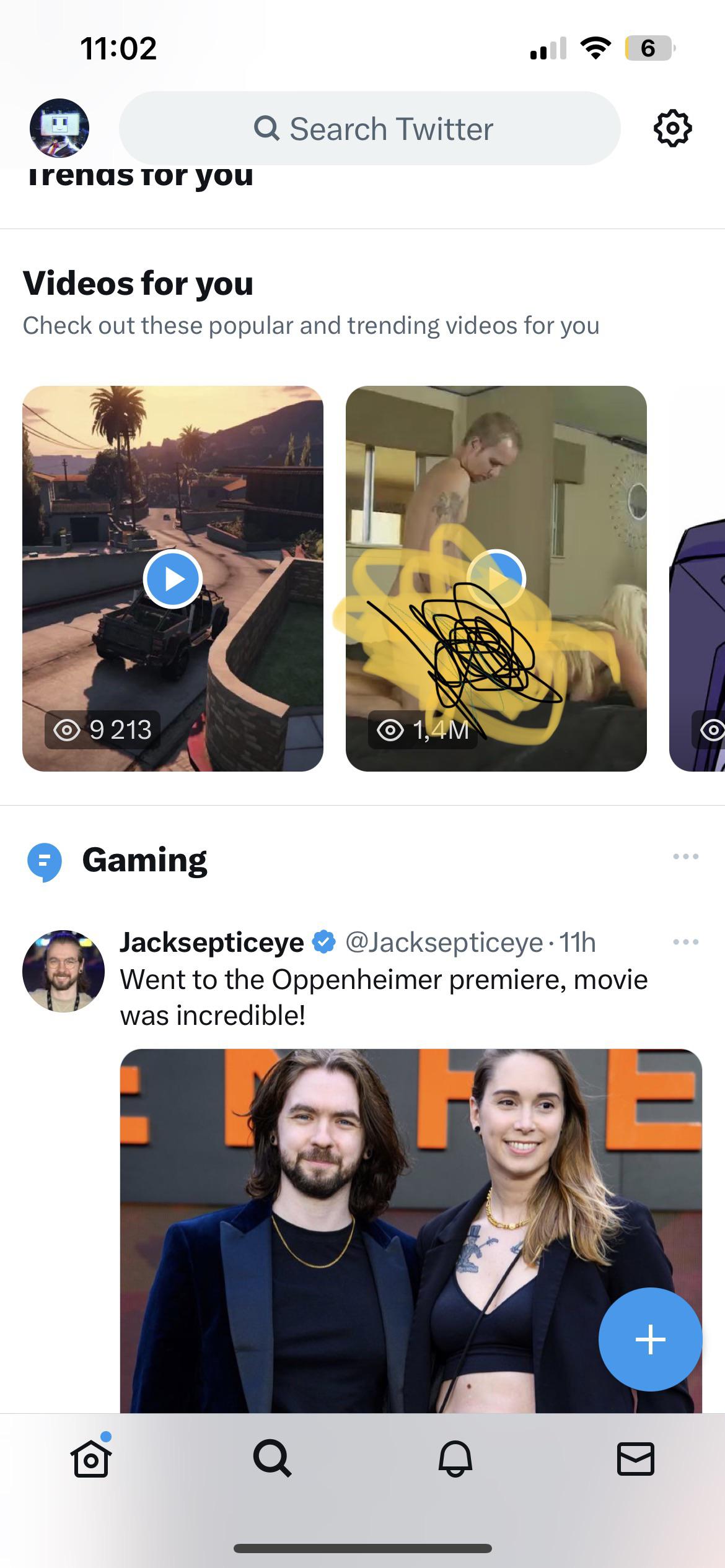
Task: Play the video with 1,4M views
Action: tap(496, 579)
